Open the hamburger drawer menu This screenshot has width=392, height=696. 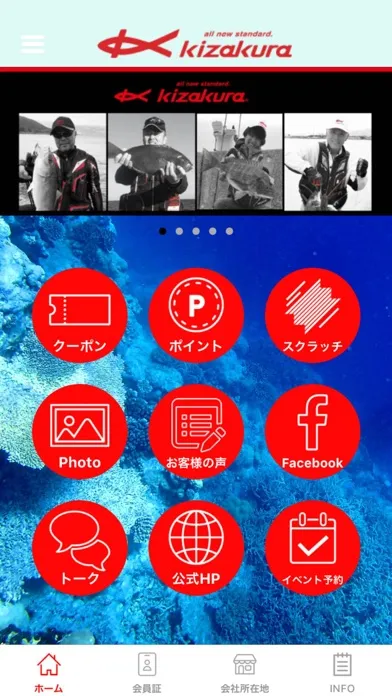coord(32,44)
